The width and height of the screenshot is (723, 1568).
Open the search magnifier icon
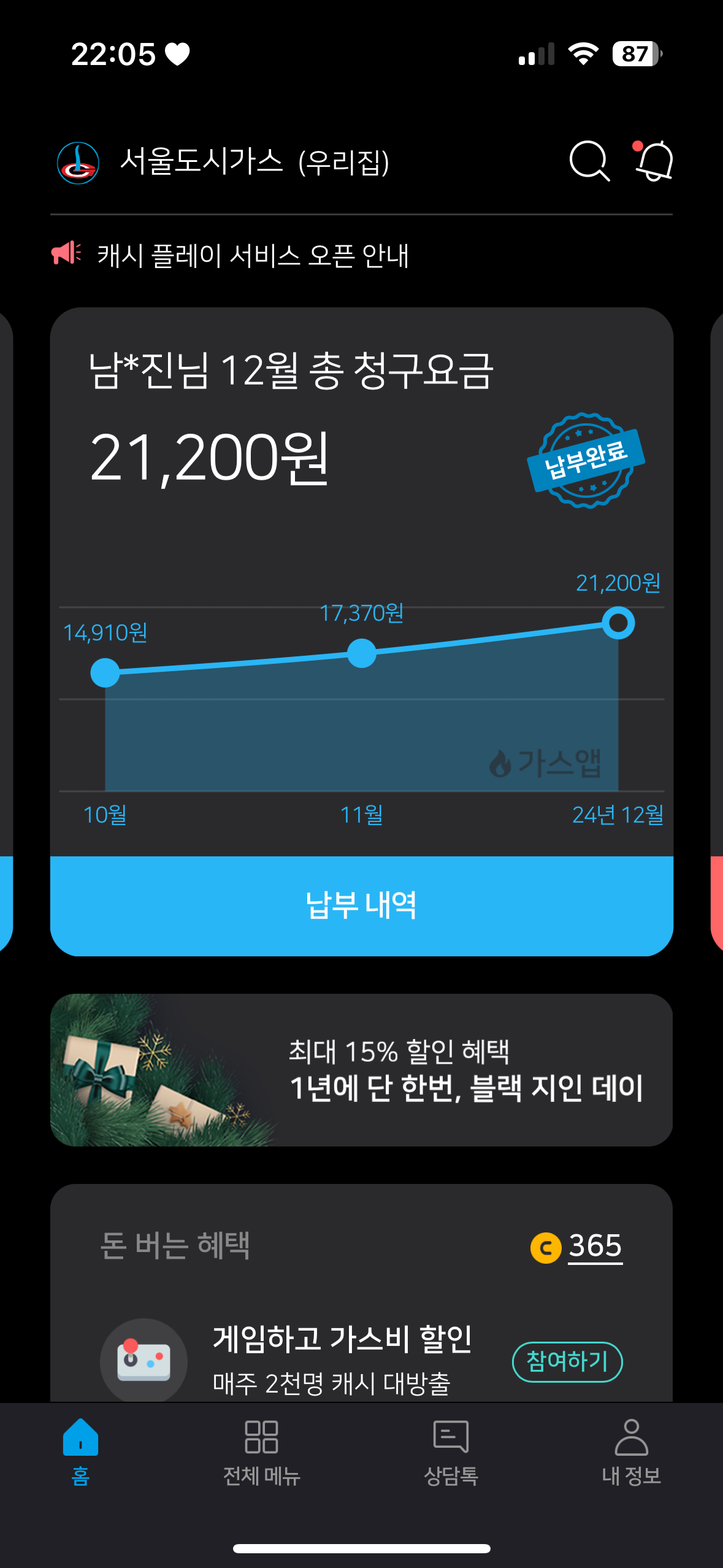589,161
